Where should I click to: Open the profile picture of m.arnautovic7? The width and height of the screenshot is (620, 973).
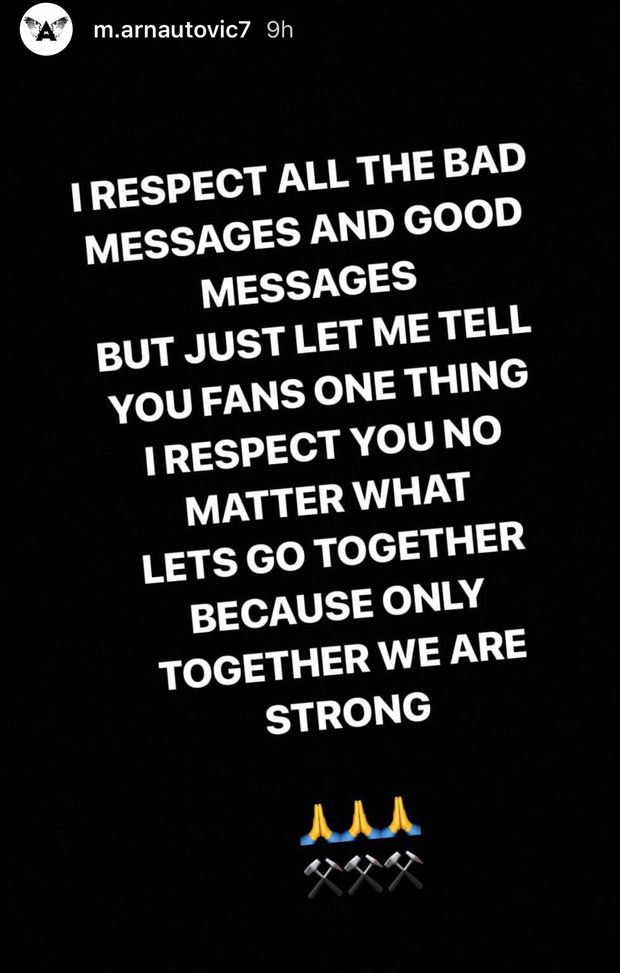45,31
